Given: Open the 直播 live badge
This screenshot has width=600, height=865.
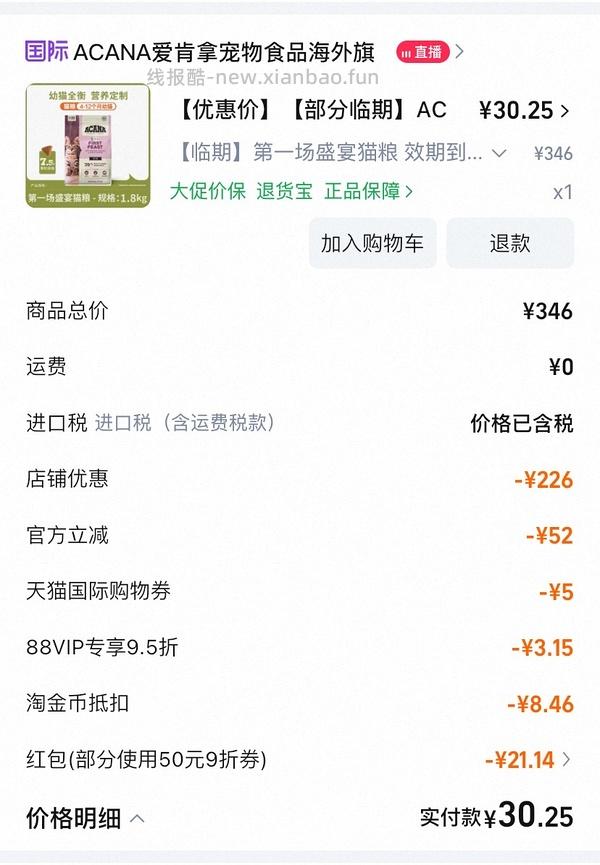Looking at the screenshot, I should [x=422, y=51].
